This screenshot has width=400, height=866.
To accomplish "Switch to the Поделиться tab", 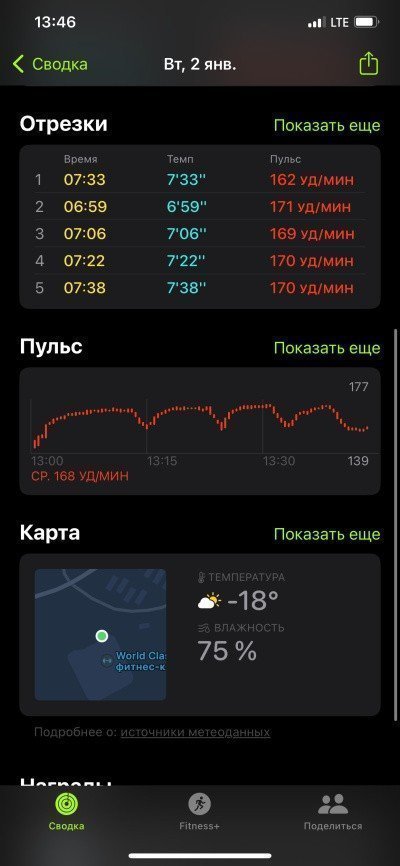I will coord(333,811).
